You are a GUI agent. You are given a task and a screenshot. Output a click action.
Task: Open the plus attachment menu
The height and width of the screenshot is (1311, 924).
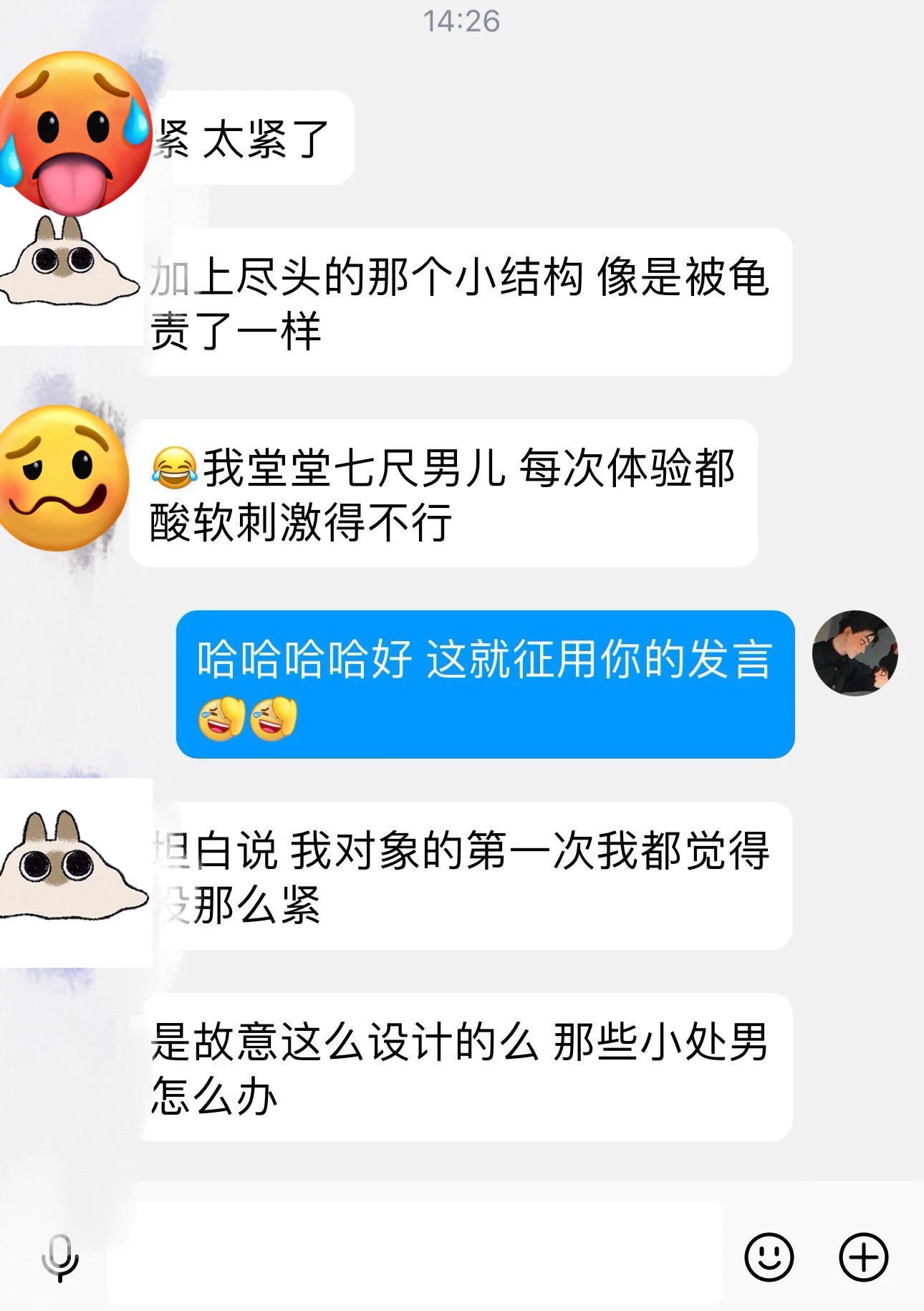pyautogui.click(x=863, y=1257)
